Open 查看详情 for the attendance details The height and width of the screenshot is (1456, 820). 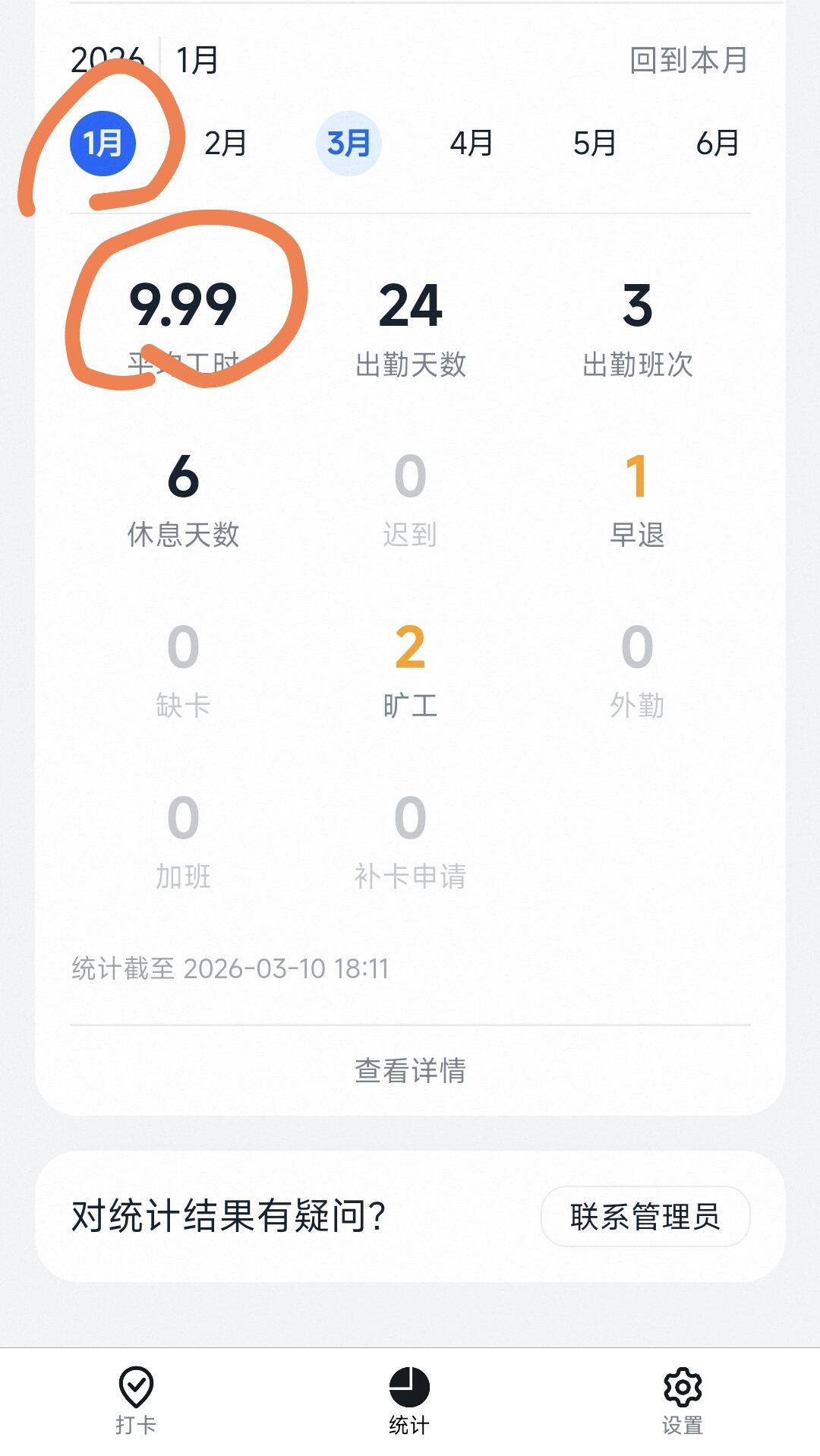coord(410,1070)
